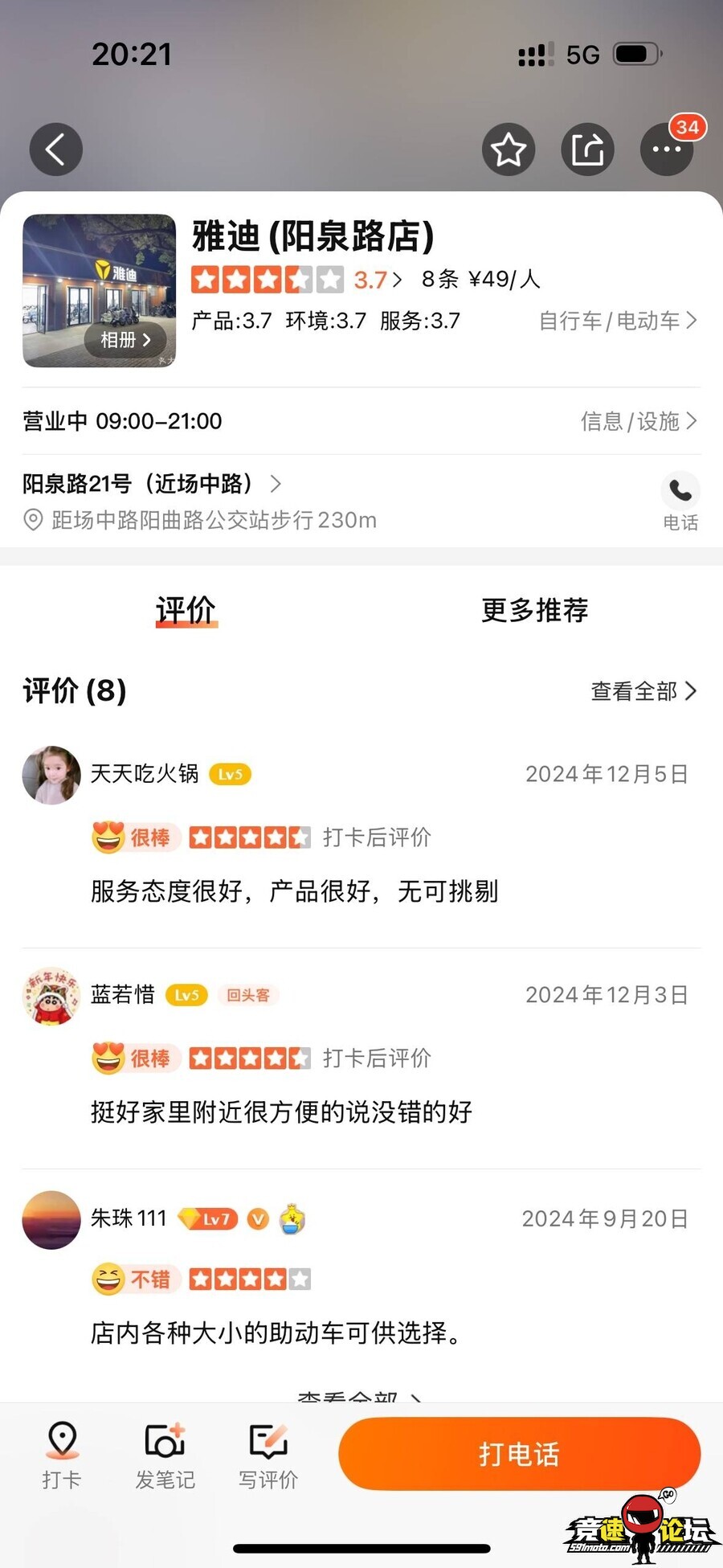The width and height of the screenshot is (723, 1568).
Task: Switch to the 更多推荐 tab
Action: click(x=534, y=610)
